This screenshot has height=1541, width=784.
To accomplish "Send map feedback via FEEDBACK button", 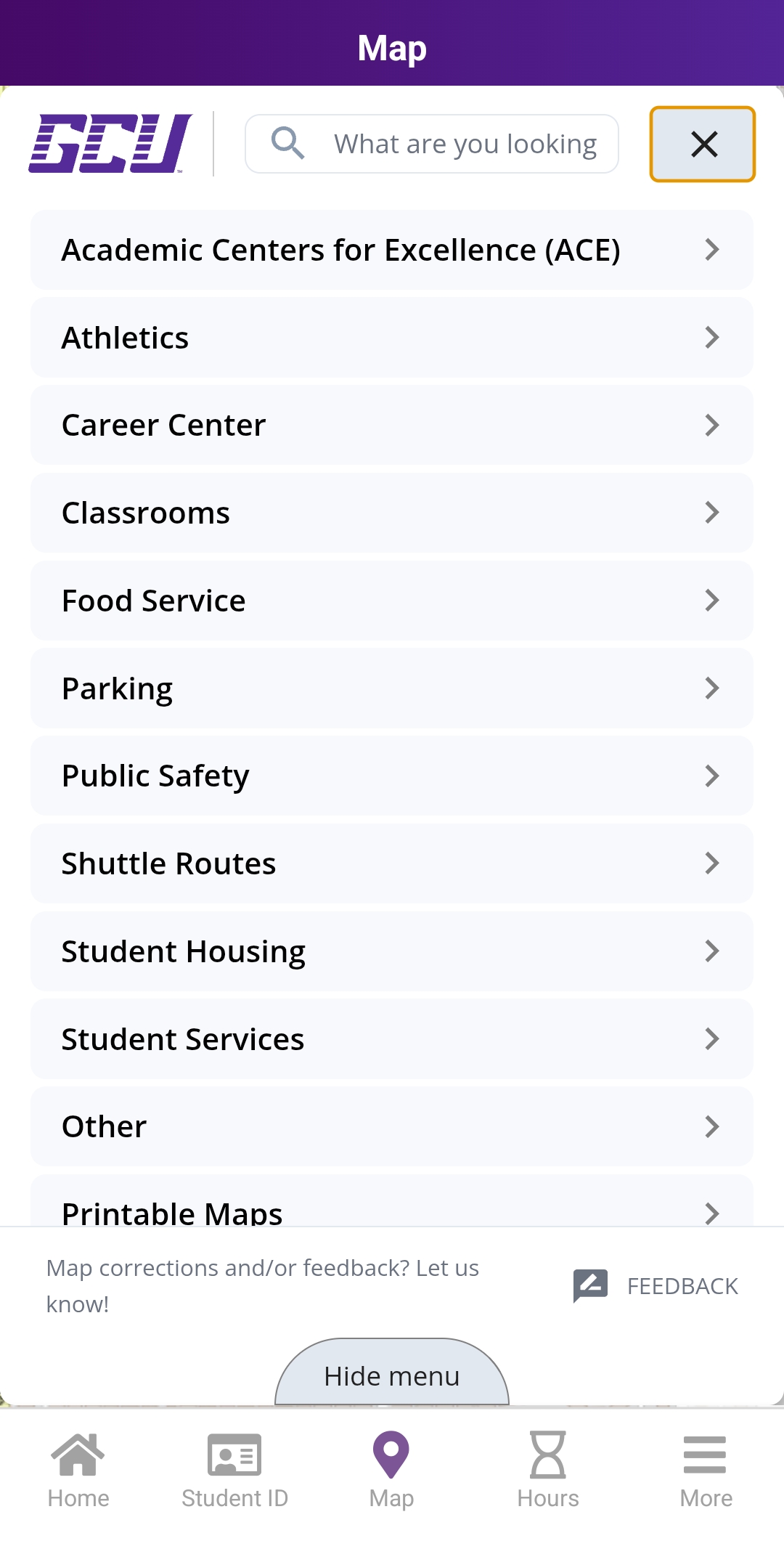I will click(656, 1286).
